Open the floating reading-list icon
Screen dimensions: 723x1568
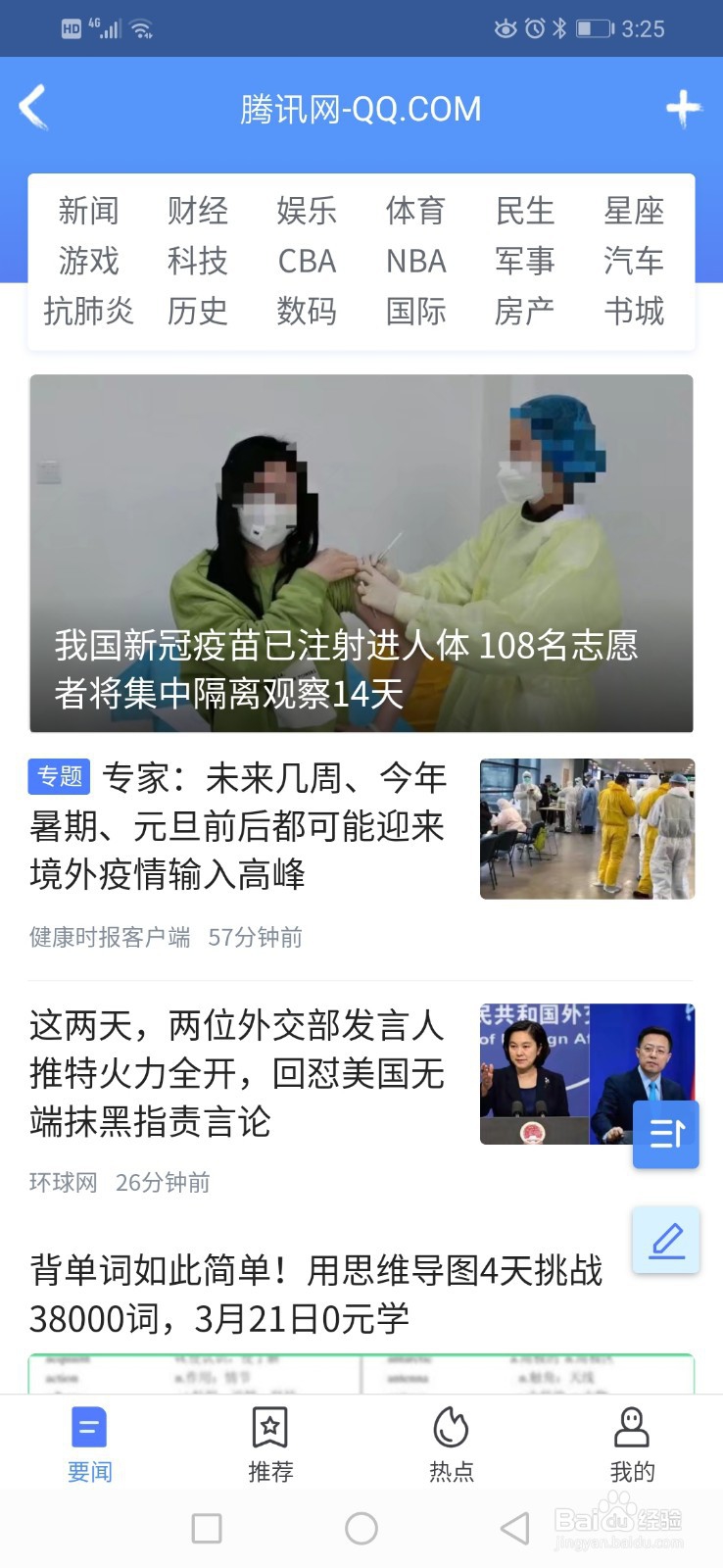click(x=665, y=1134)
